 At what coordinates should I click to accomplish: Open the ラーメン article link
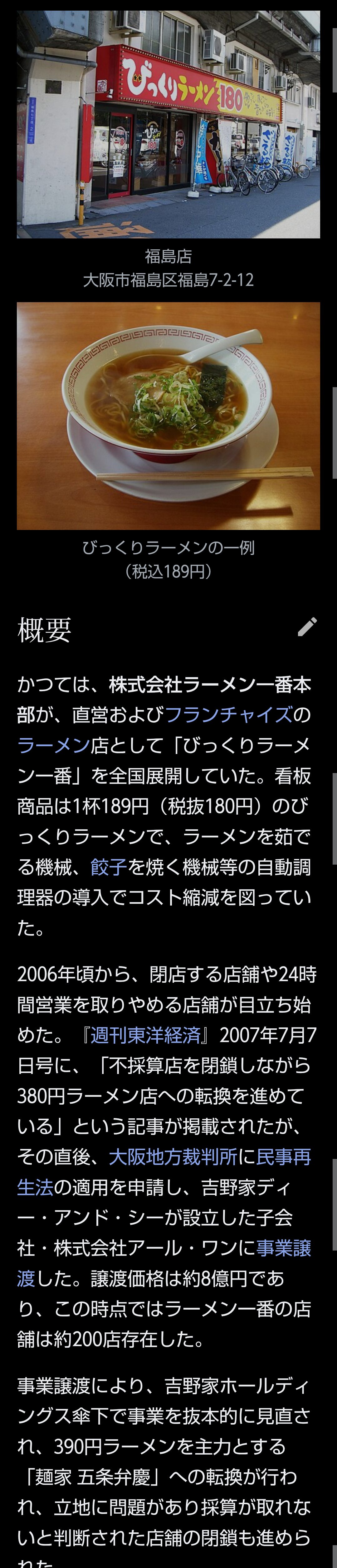coord(54,745)
